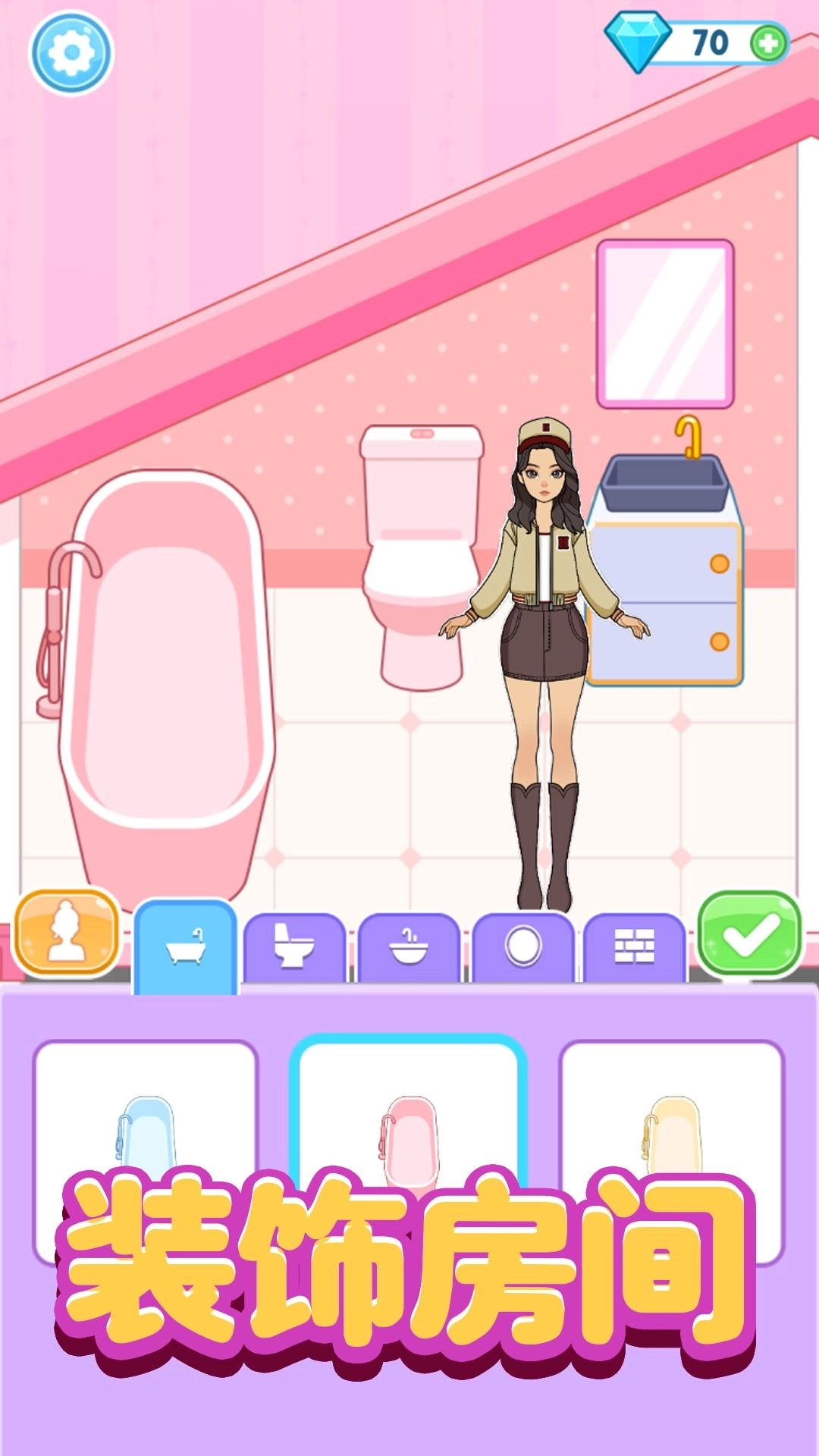Open the settings gear
Screen dimensions: 819x1456
pyautogui.click(x=71, y=53)
